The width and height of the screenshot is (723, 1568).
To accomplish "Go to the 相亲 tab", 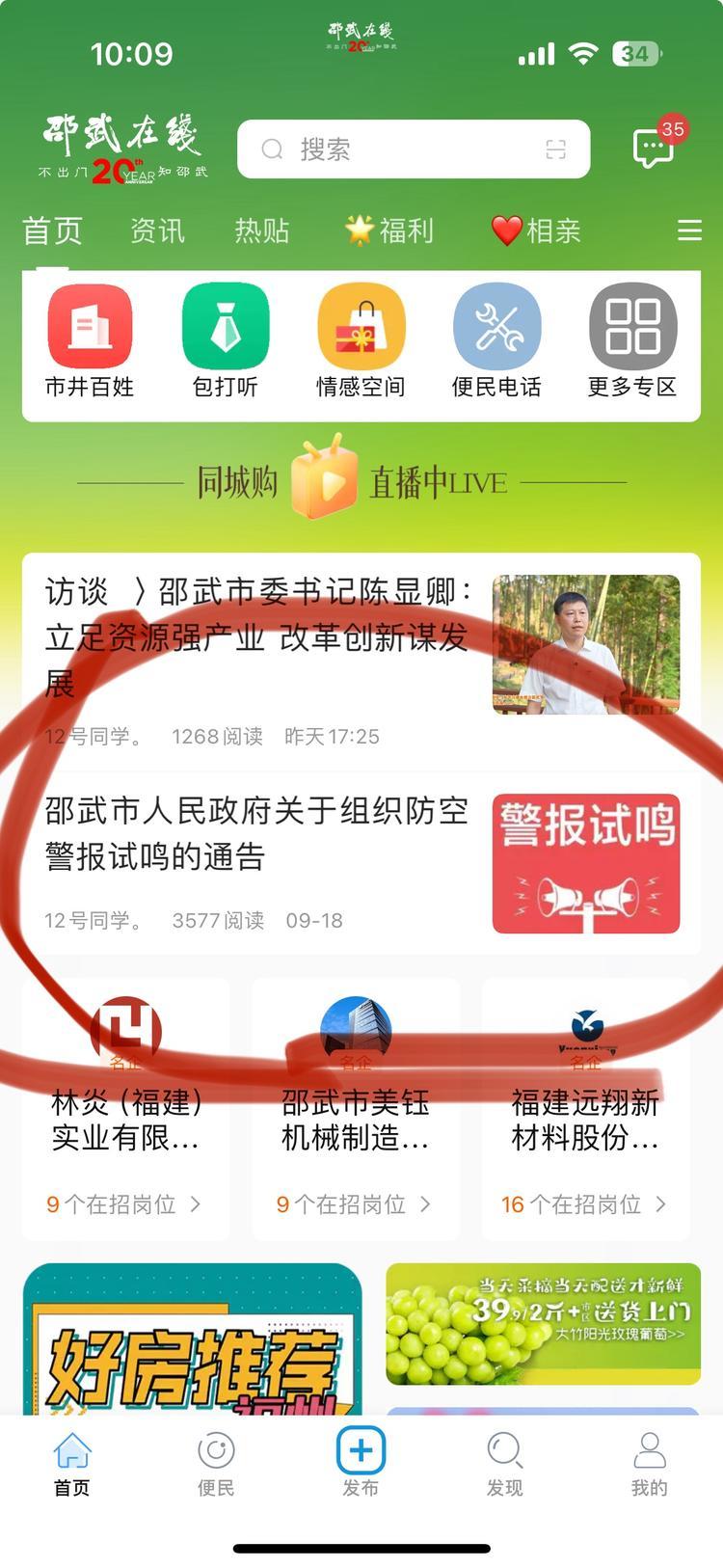I will (x=536, y=231).
